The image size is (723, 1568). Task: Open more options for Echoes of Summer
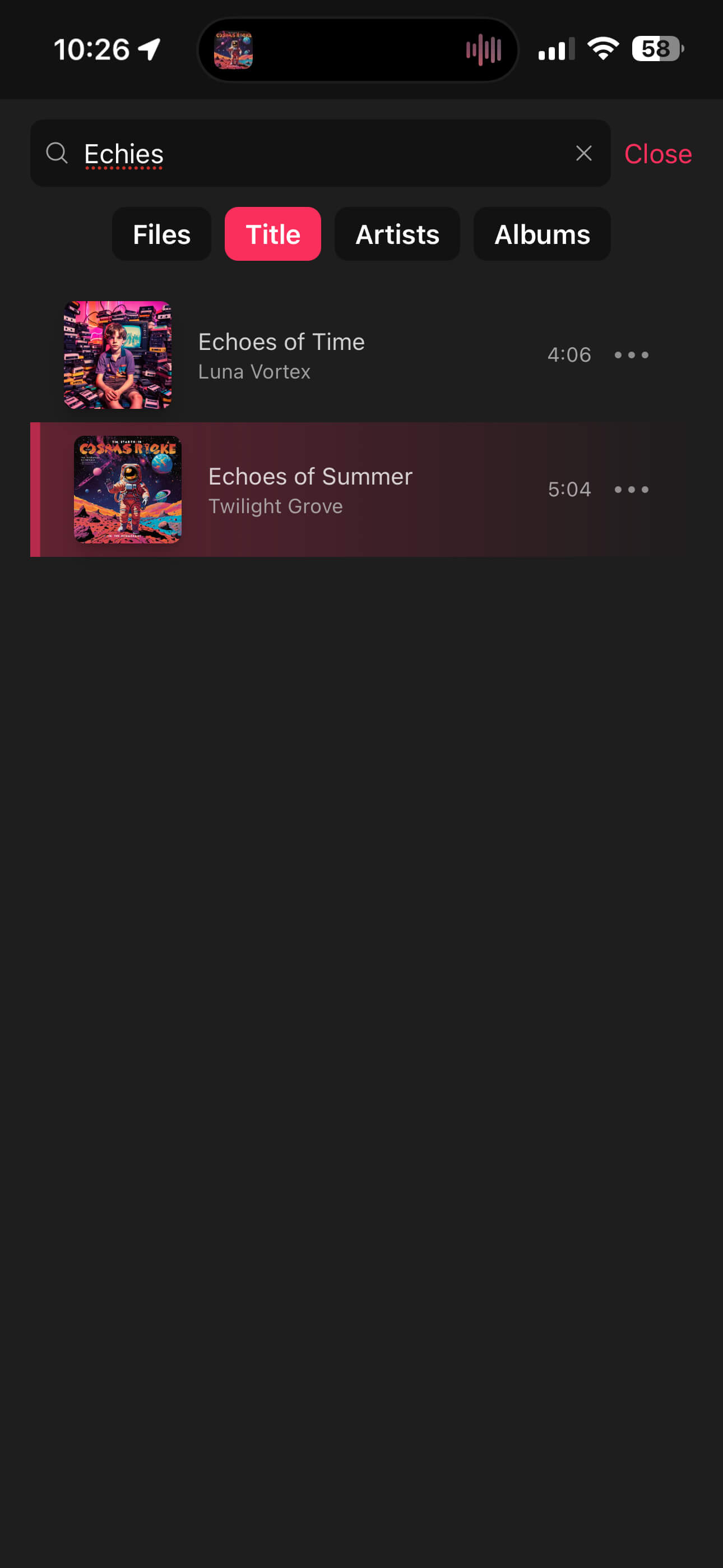tap(631, 490)
